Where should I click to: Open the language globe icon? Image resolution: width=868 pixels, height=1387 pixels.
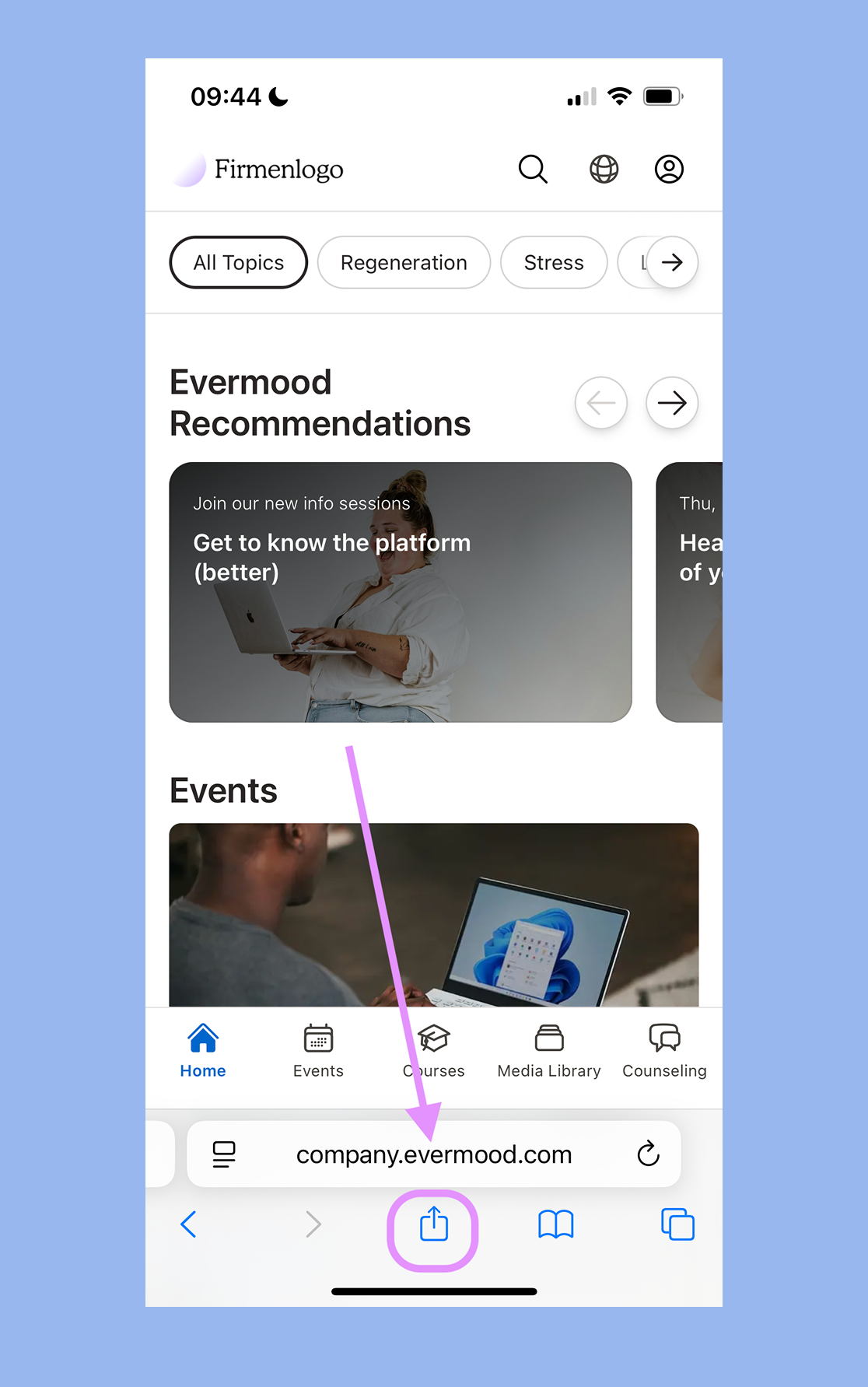tap(604, 169)
